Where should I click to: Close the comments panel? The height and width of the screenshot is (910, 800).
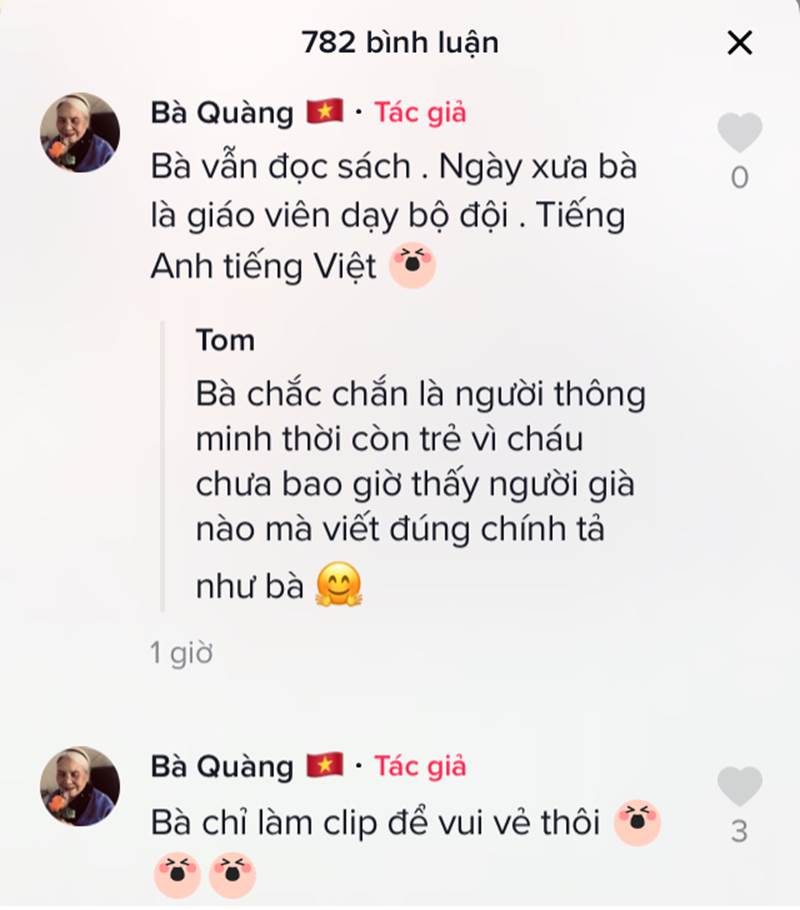[739, 43]
